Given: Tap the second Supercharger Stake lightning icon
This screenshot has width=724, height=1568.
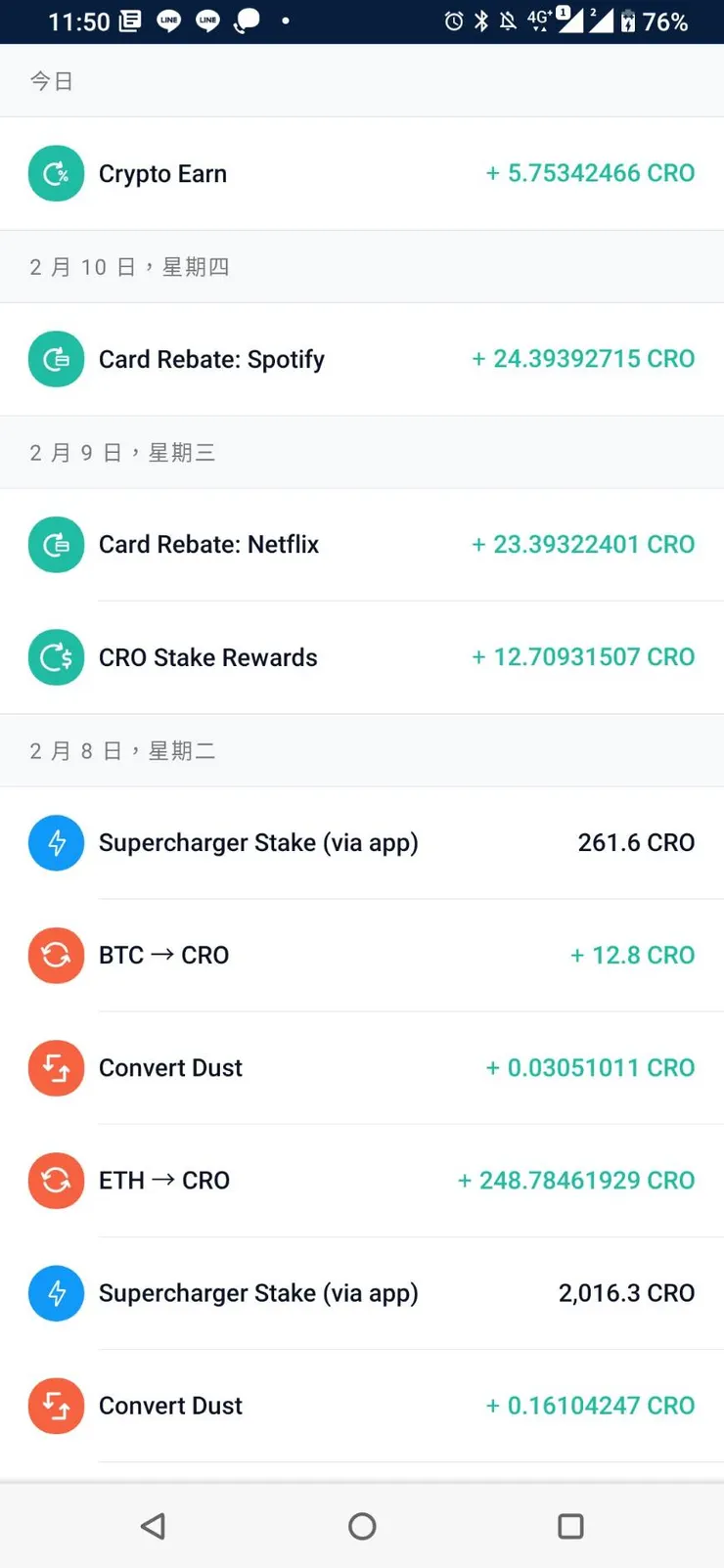Looking at the screenshot, I should (56, 1292).
